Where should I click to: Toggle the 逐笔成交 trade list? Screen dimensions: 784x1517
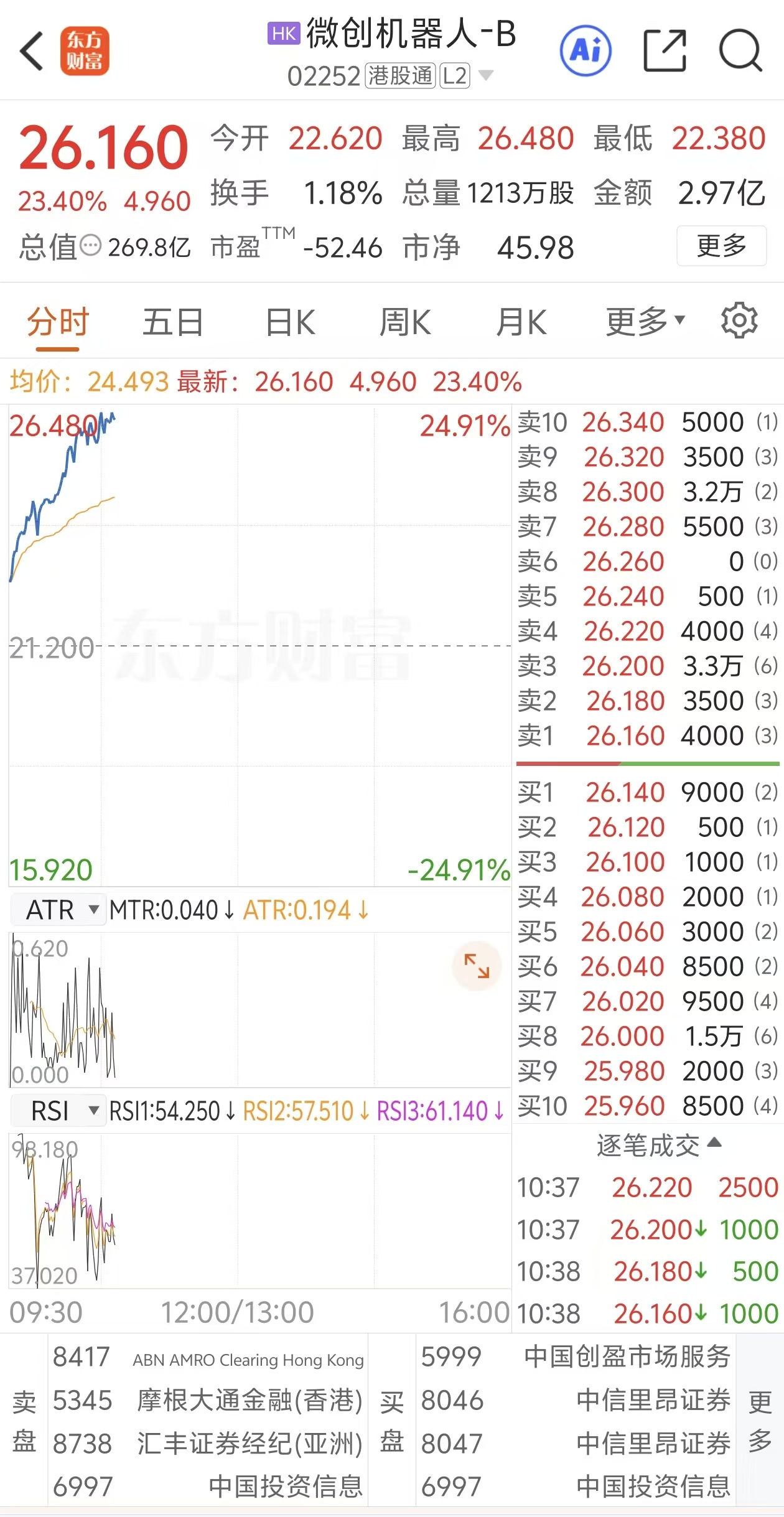[x=658, y=1145]
